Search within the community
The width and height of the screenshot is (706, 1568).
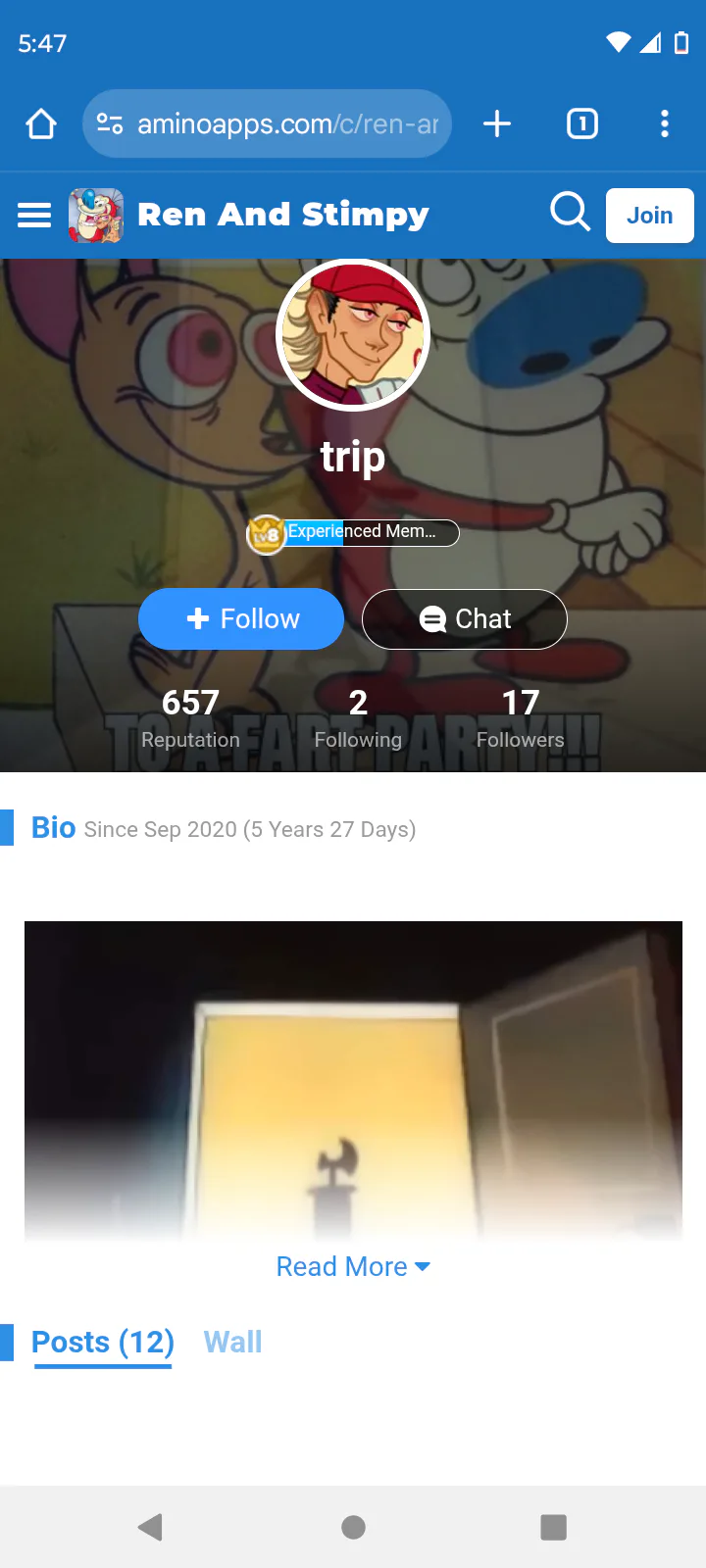pyautogui.click(x=570, y=212)
